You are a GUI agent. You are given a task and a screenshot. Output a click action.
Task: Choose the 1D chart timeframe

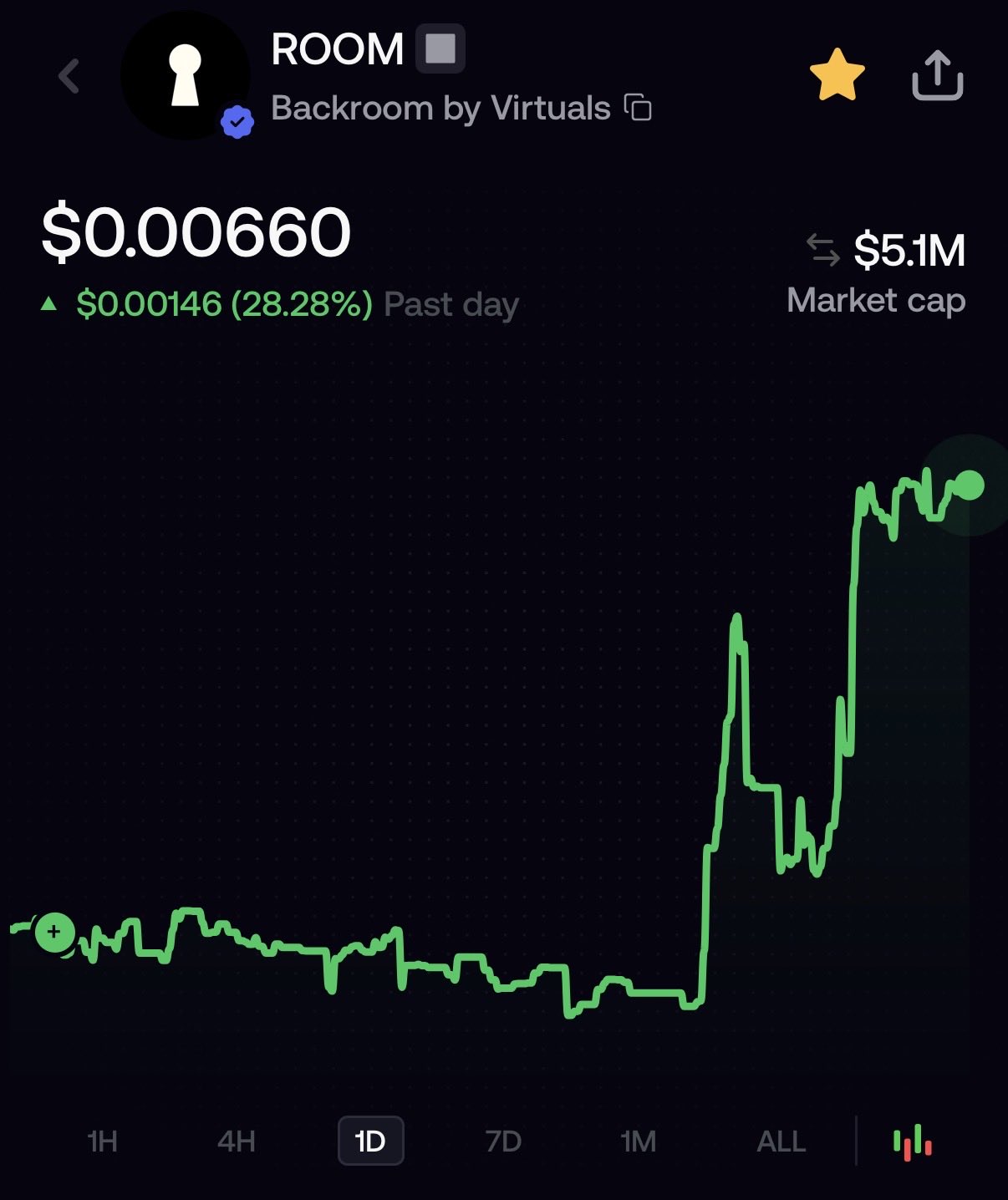[370, 1141]
